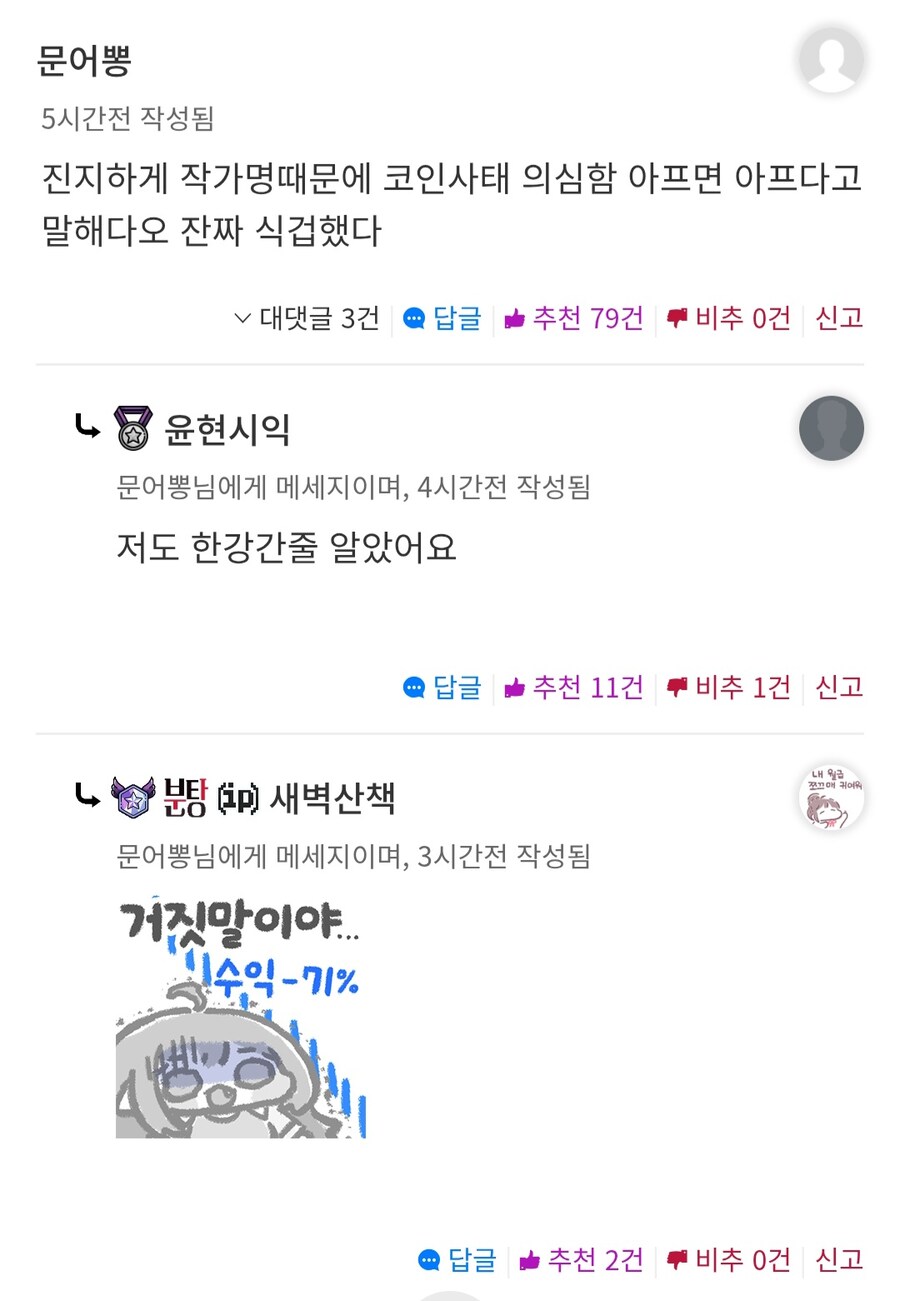Tap 신고 on 새벽산책's reply
The image size is (900, 1301).
click(x=839, y=1259)
